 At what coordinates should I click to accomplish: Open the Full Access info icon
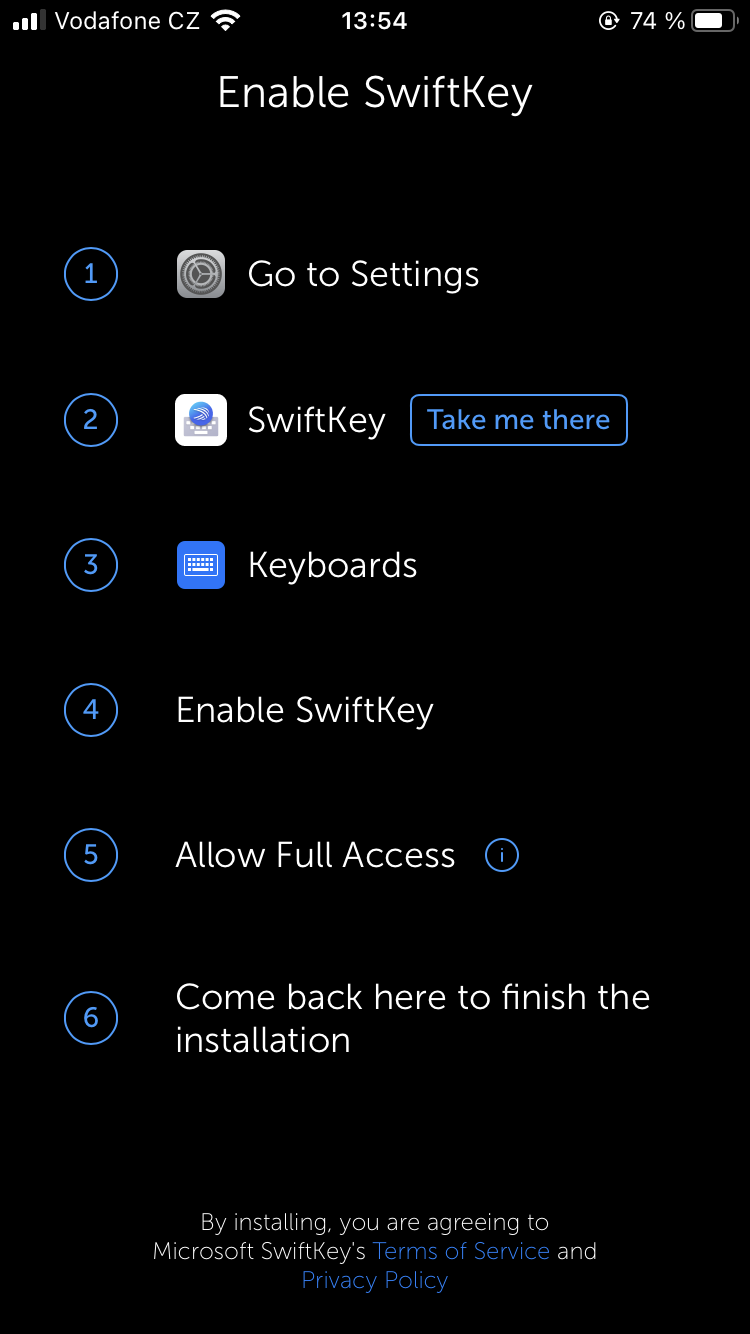pos(501,855)
